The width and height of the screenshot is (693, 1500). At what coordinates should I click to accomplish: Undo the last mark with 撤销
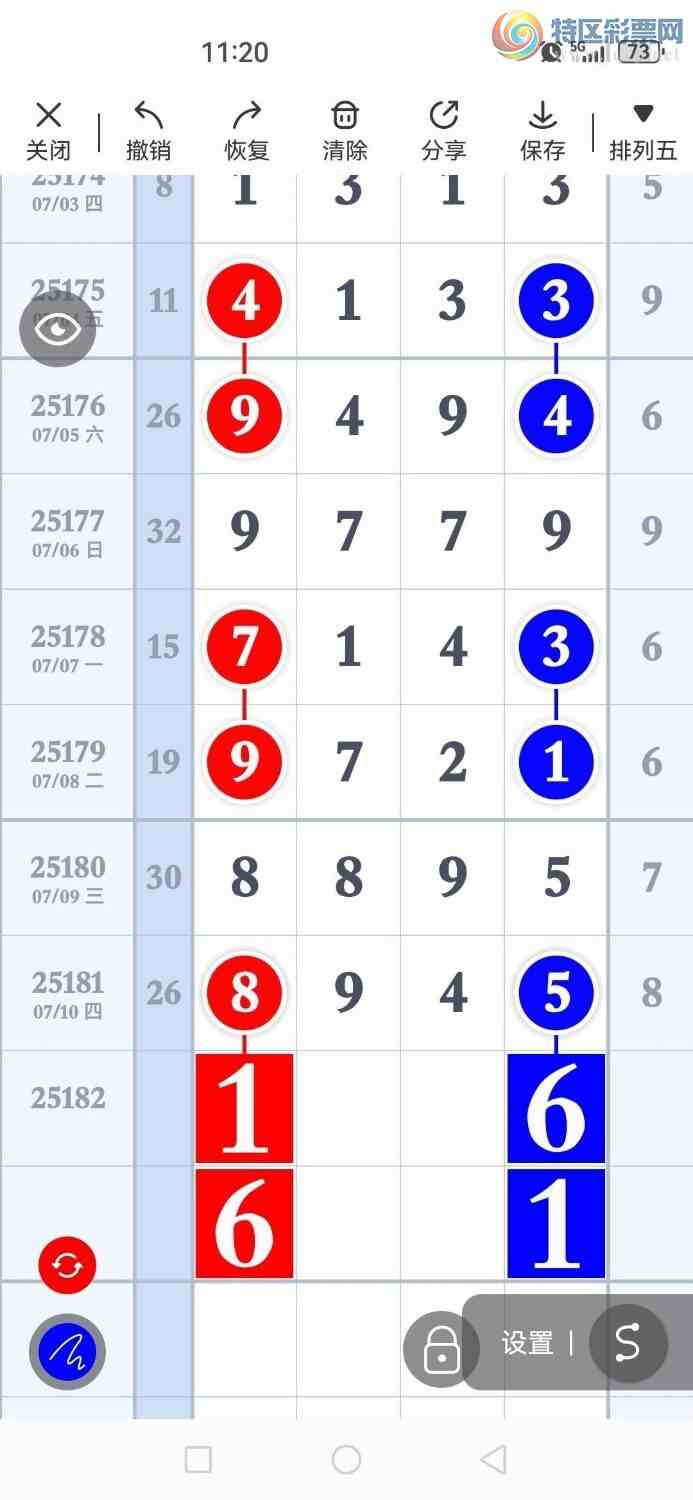148,132
